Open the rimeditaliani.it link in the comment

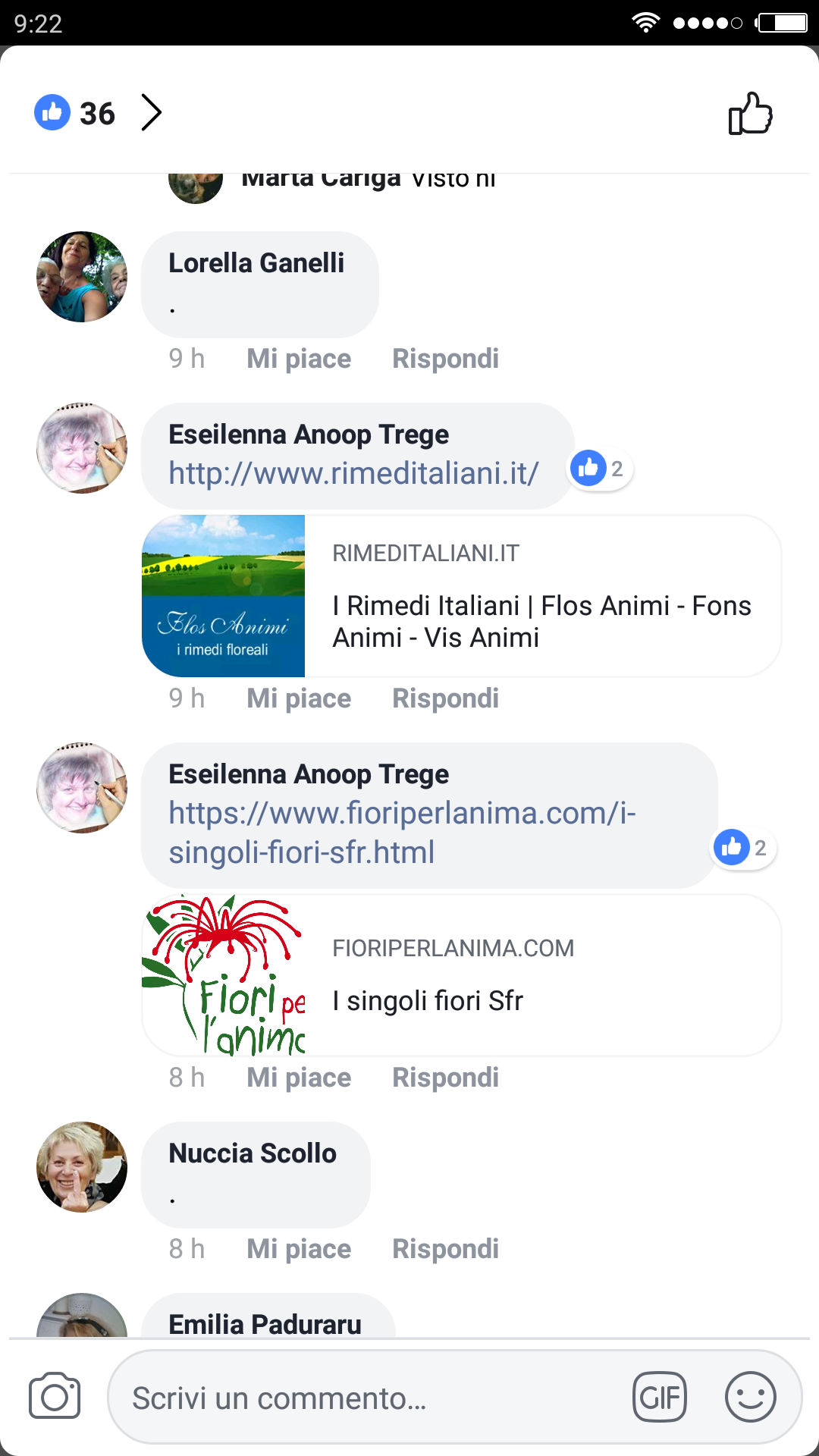coord(353,473)
